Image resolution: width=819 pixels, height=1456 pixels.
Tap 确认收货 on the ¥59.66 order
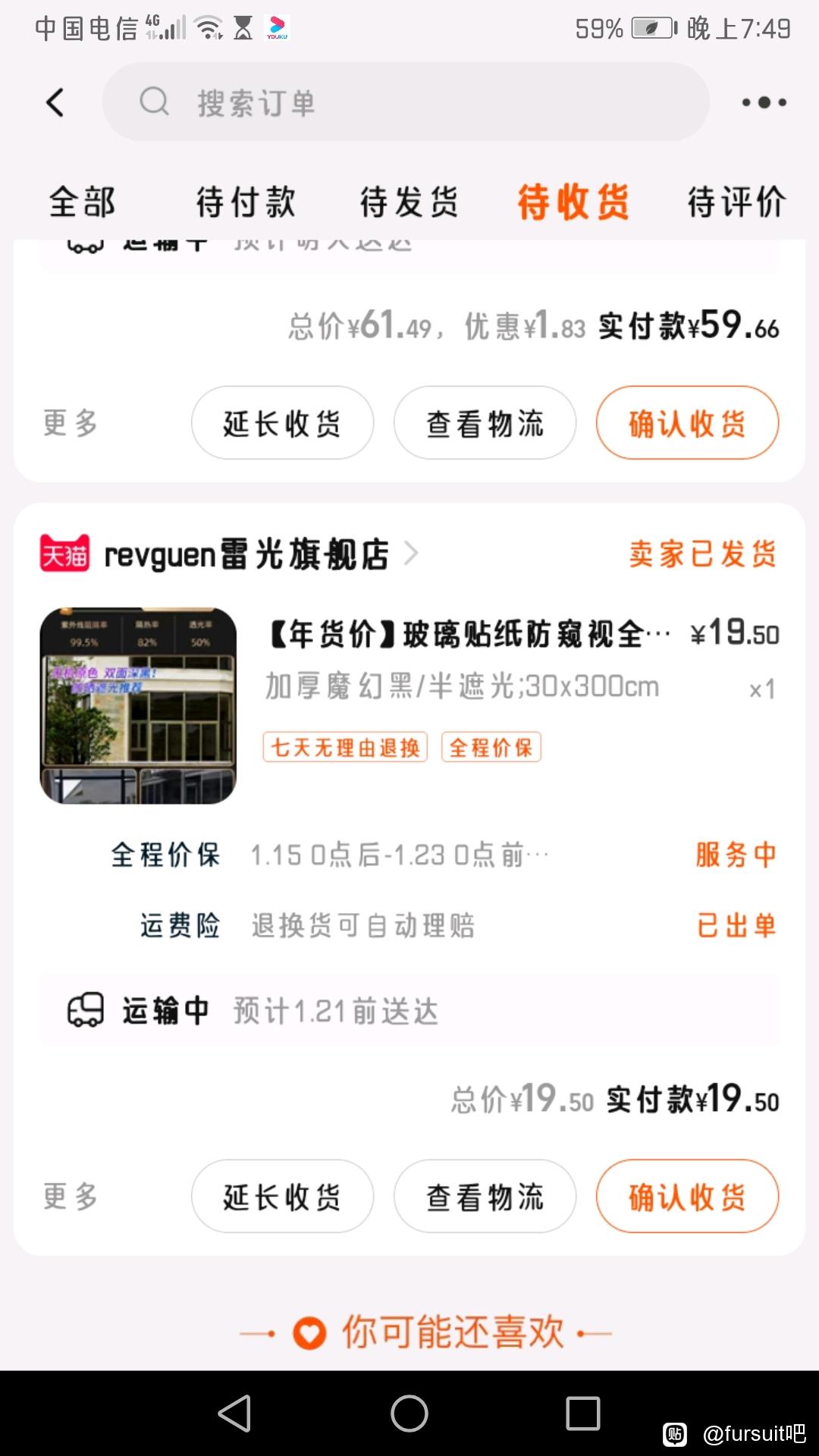point(687,423)
